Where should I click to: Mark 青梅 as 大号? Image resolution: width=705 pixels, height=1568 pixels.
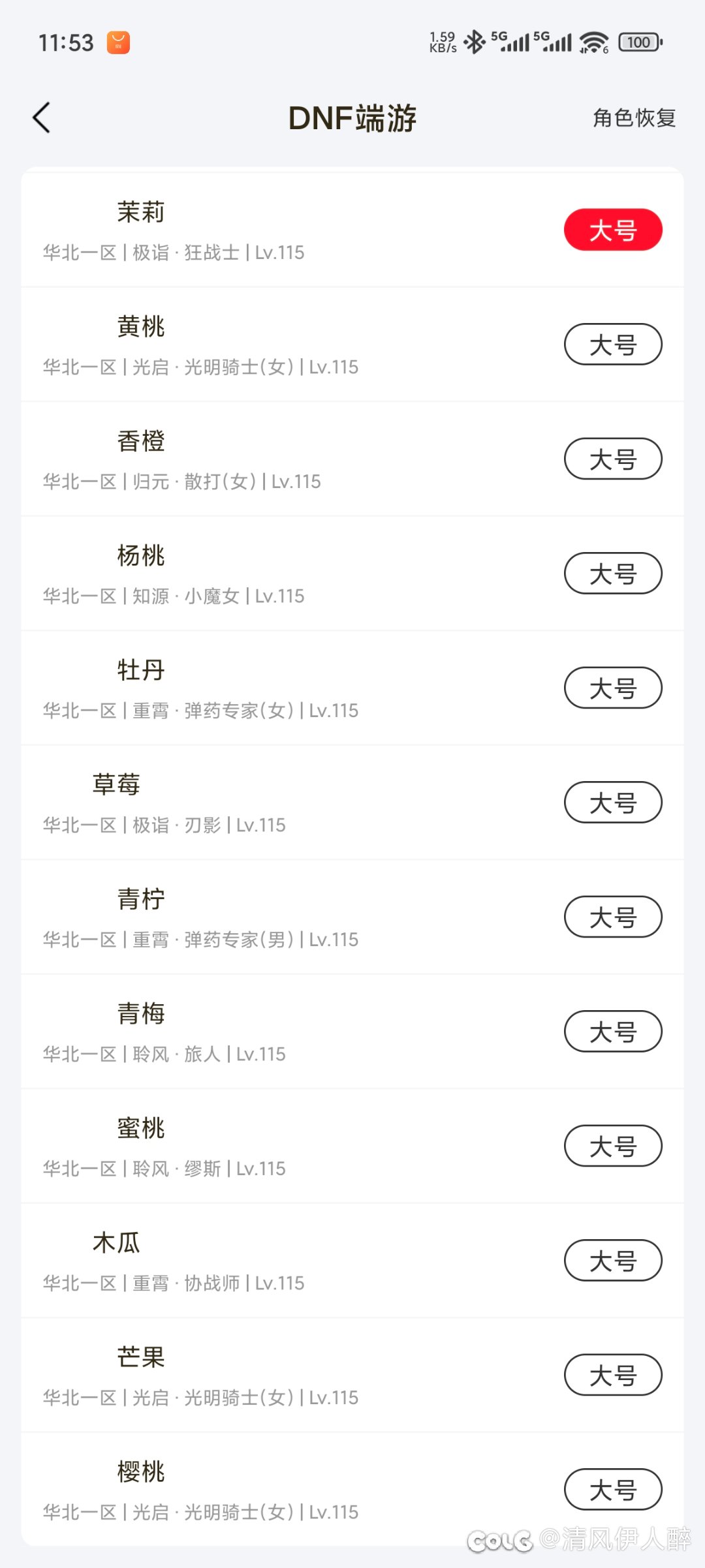[x=613, y=1032]
